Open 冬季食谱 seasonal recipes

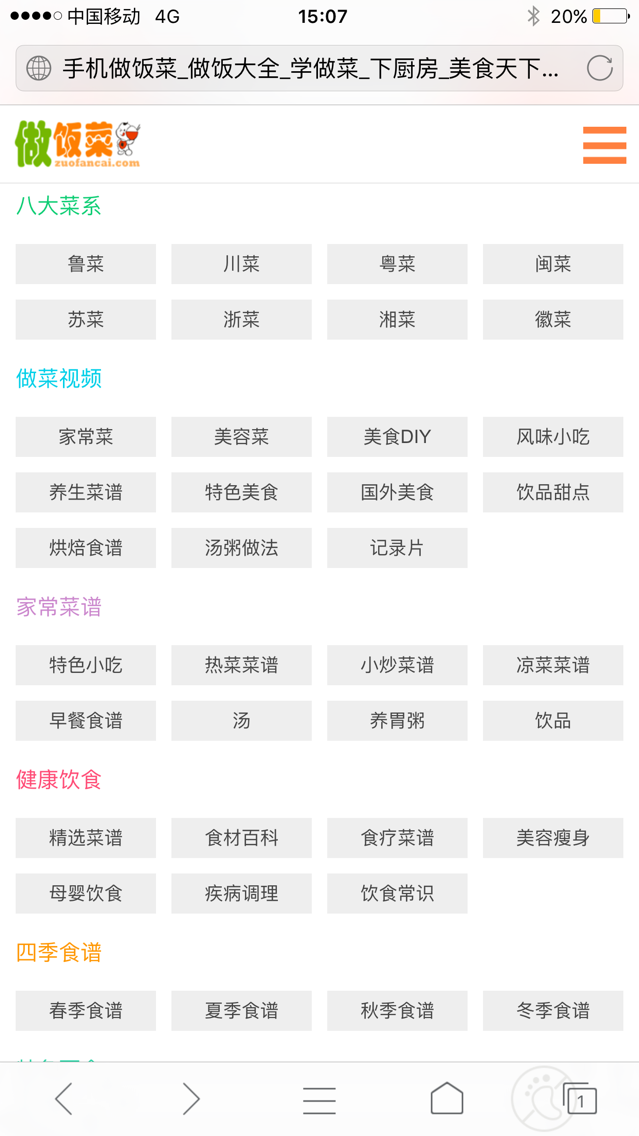coord(552,1011)
